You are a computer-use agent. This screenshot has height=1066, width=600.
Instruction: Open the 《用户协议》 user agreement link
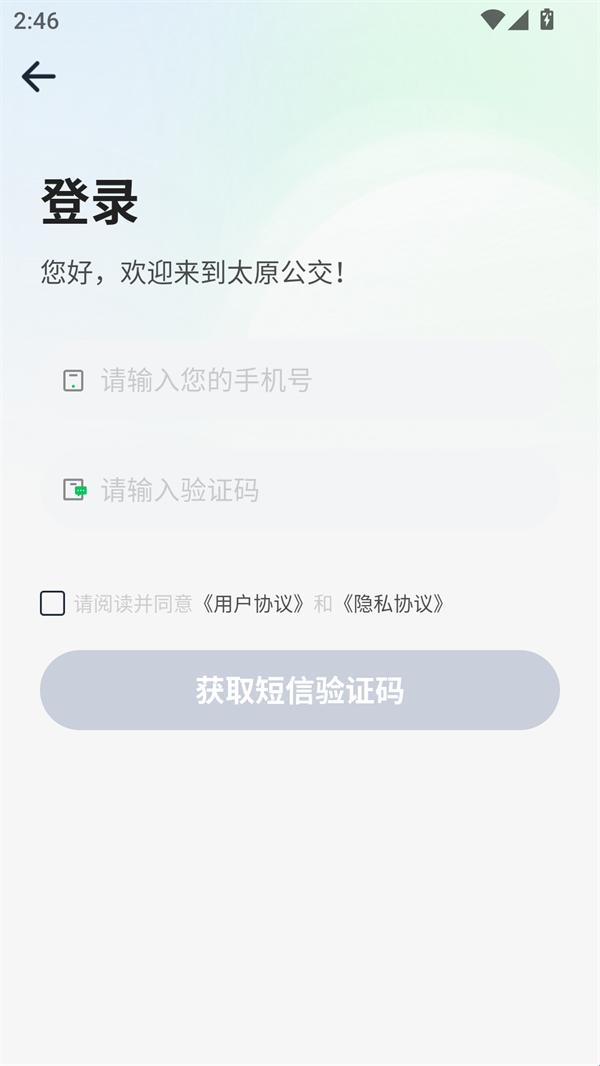(x=252, y=604)
